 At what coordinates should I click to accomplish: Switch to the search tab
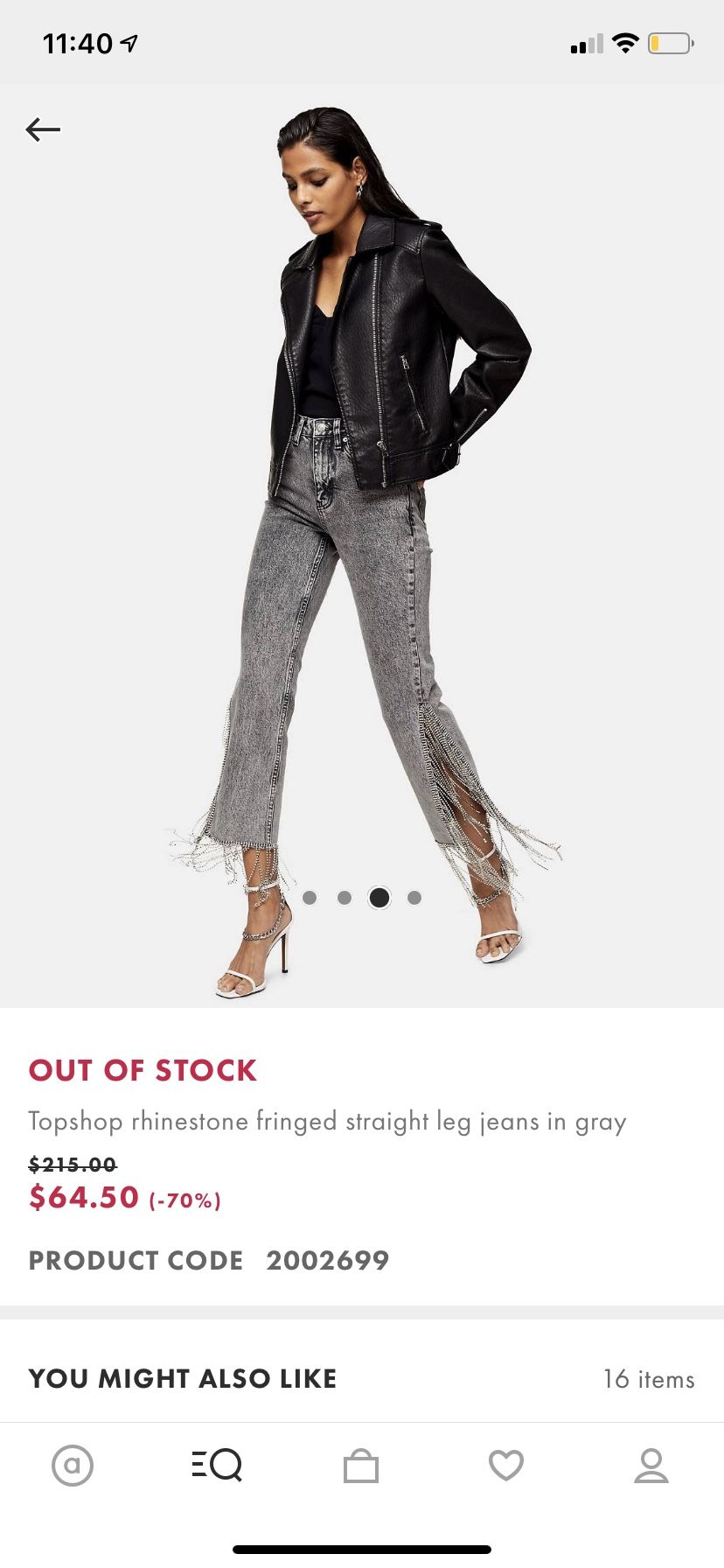click(x=217, y=1464)
